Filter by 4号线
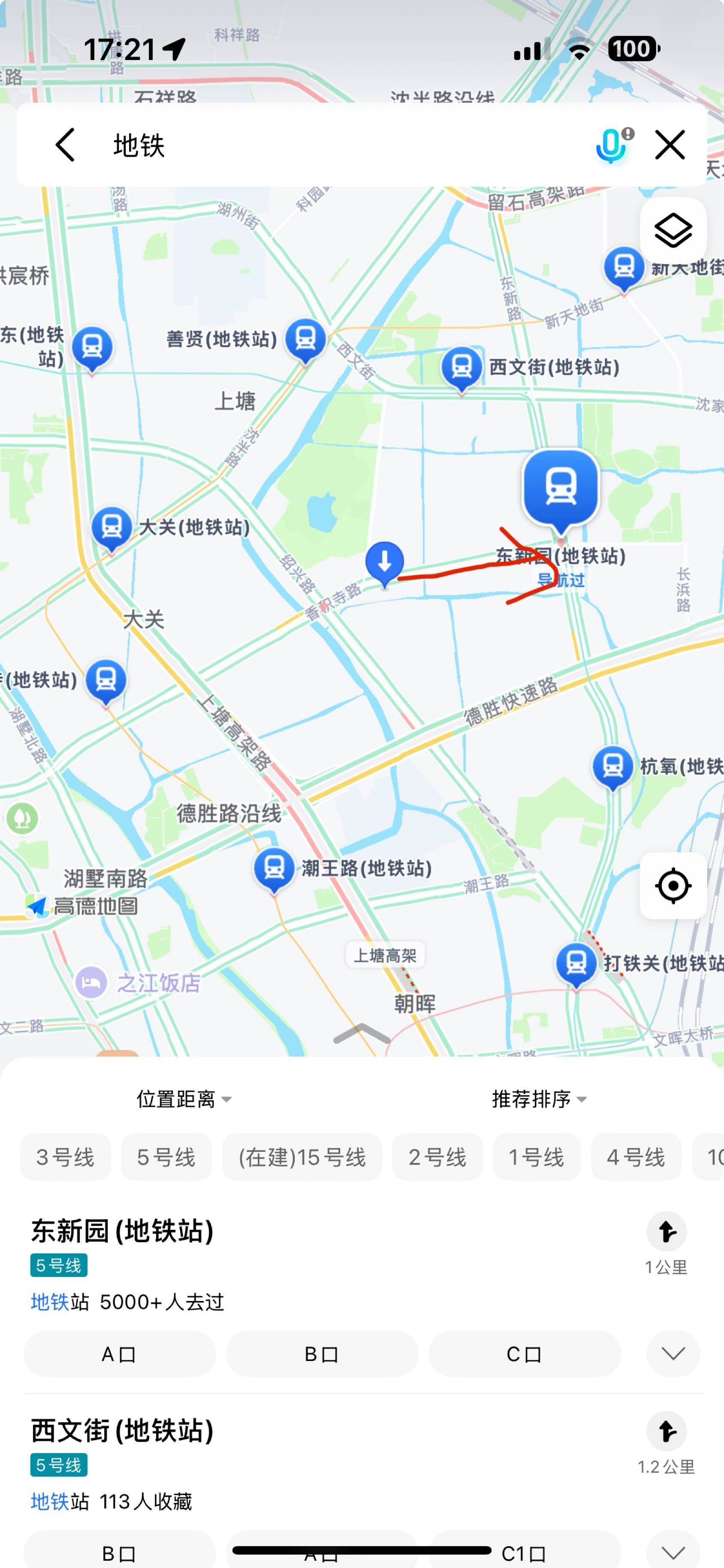724x1568 pixels. pyautogui.click(x=636, y=1157)
